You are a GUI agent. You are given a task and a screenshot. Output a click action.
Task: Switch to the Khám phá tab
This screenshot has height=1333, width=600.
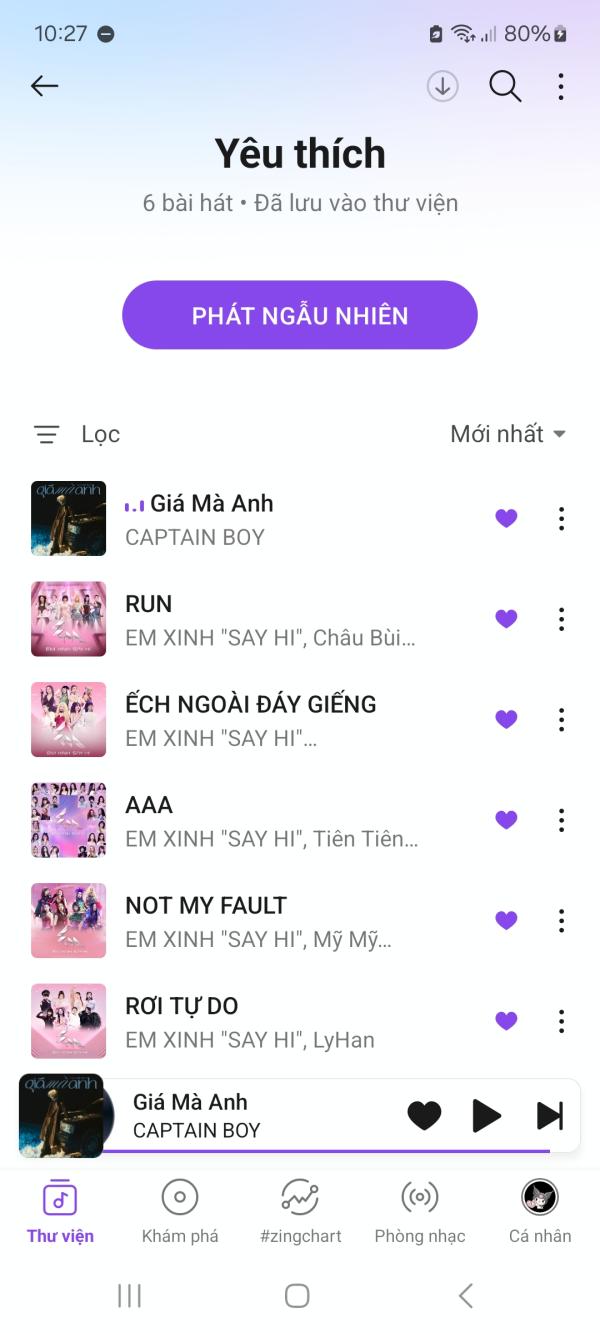tap(180, 1211)
